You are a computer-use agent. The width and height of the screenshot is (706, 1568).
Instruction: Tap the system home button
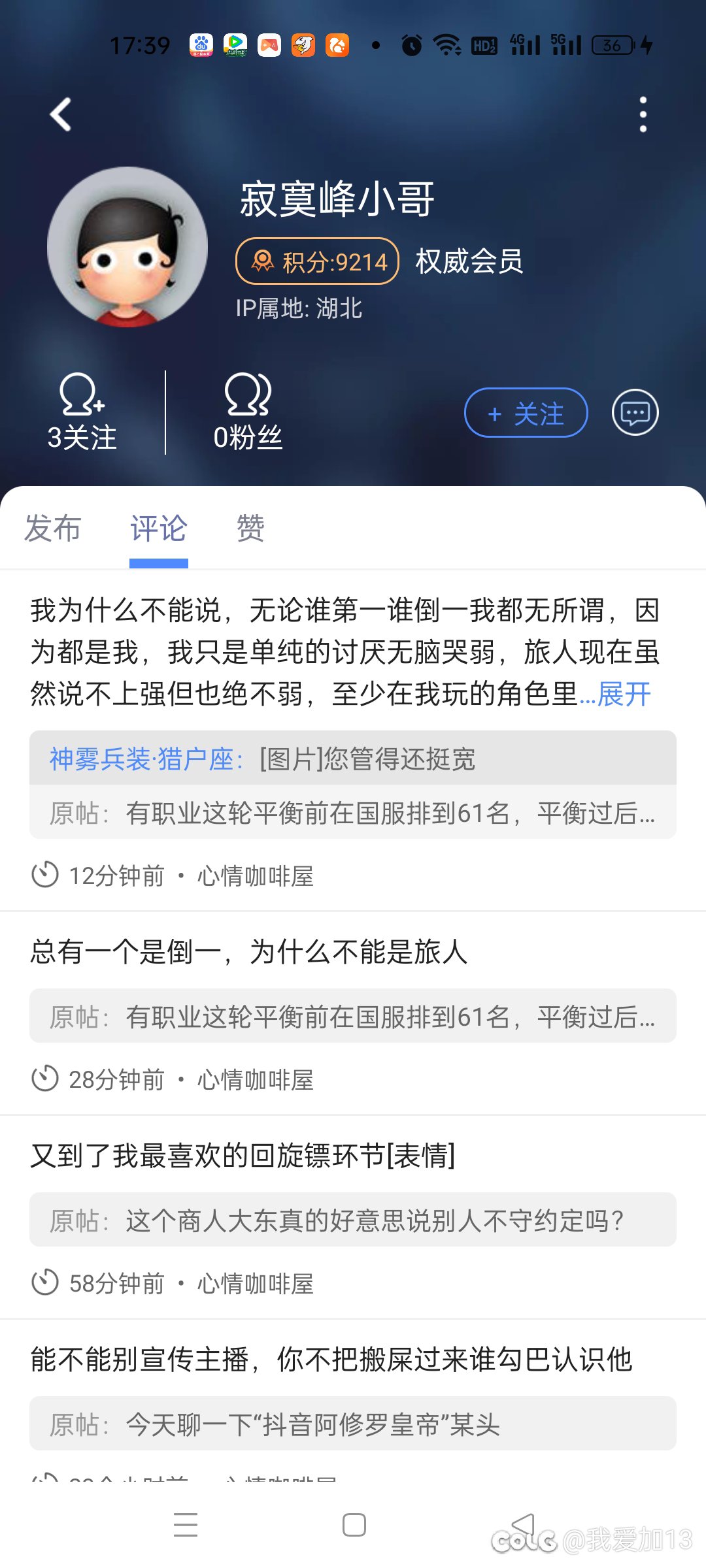point(354,1525)
